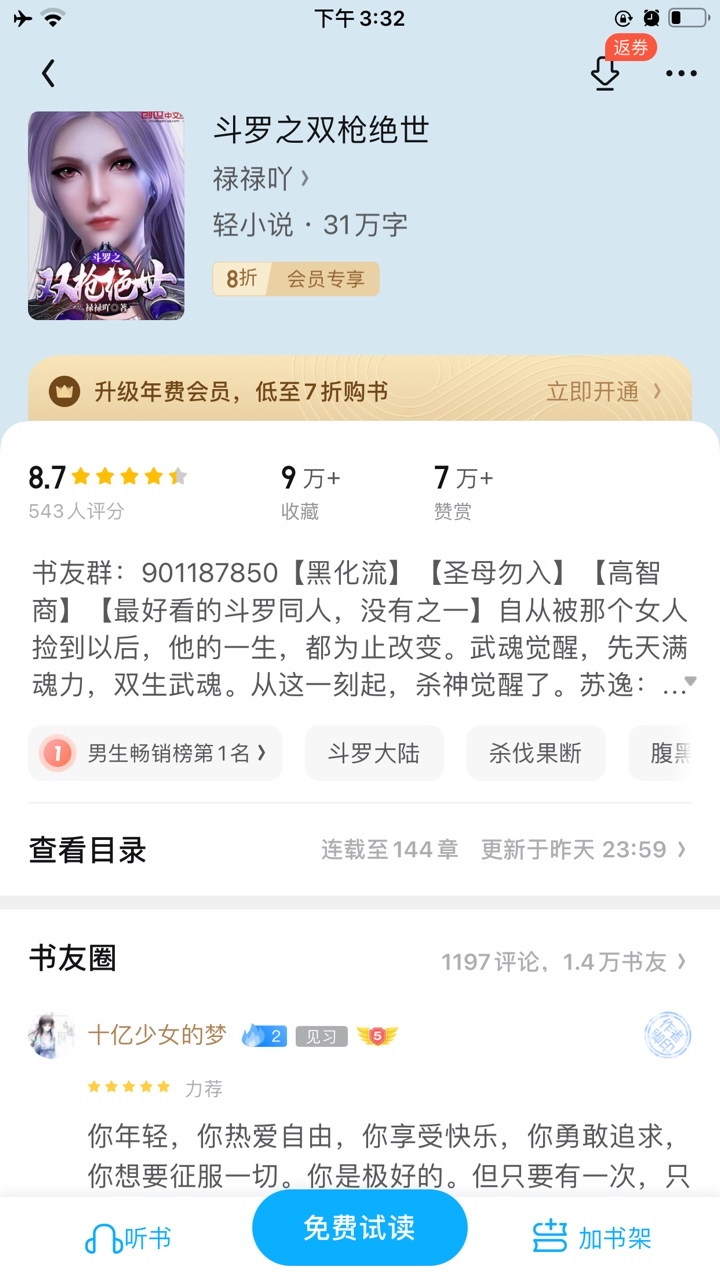Download the book with the 返券 icon
The width and height of the screenshot is (720, 1280).
click(x=605, y=73)
